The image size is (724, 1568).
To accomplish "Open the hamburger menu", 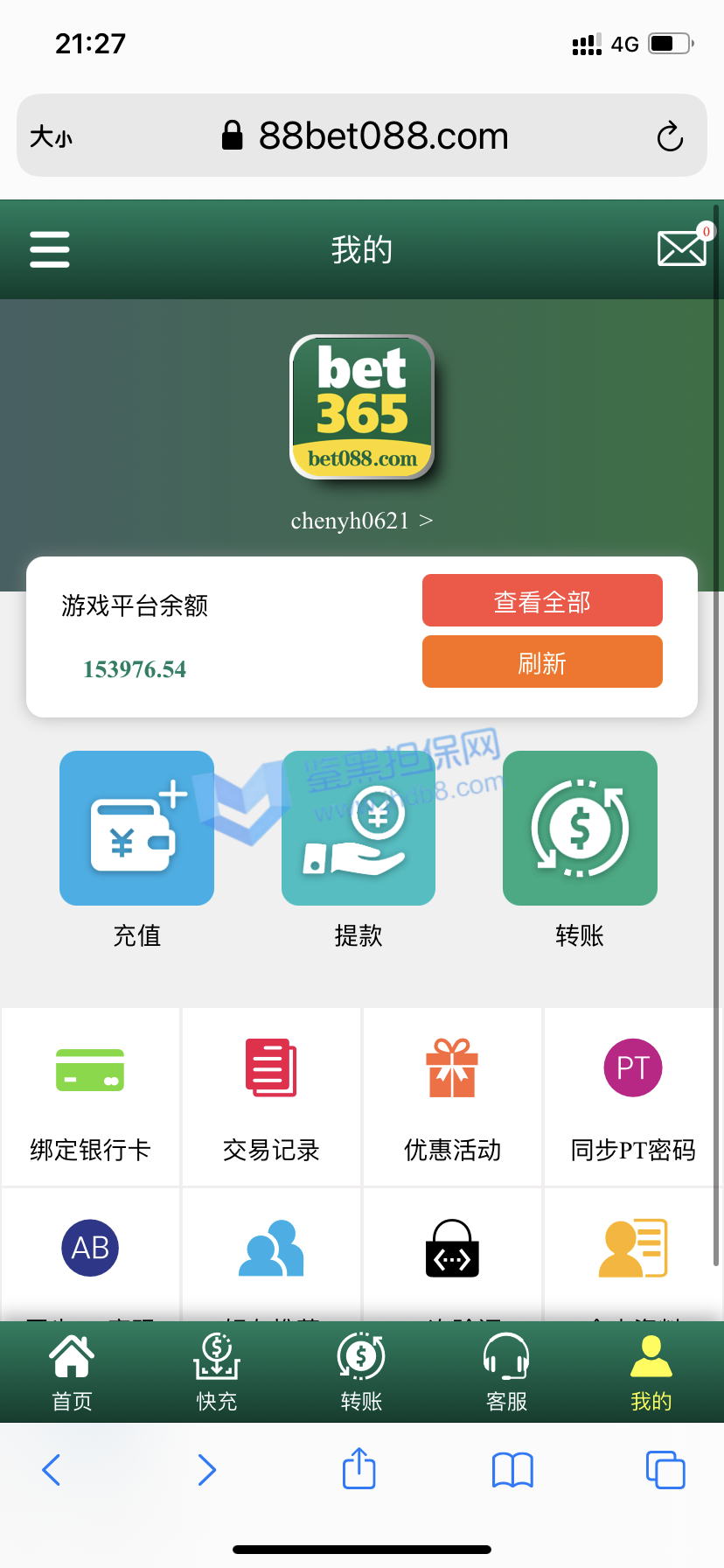I will coord(50,249).
